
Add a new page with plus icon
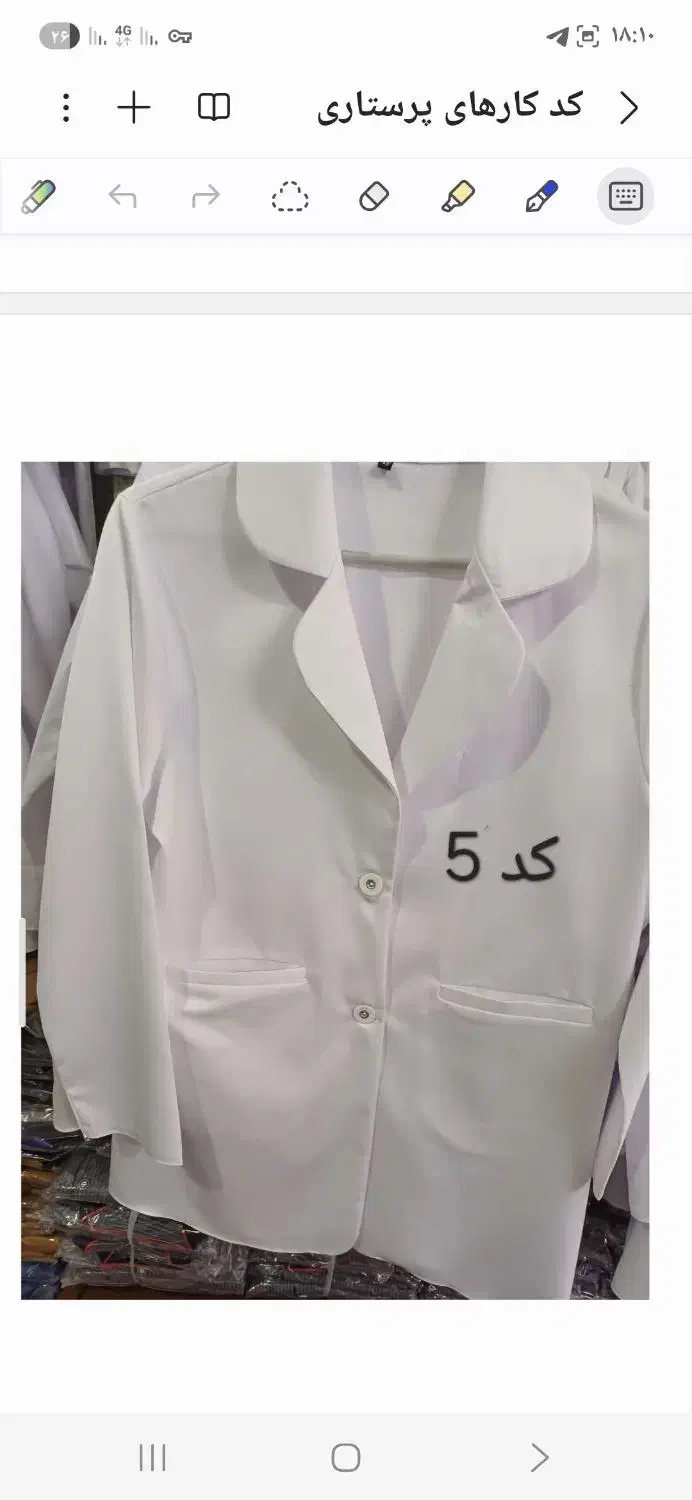click(x=134, y=108)
